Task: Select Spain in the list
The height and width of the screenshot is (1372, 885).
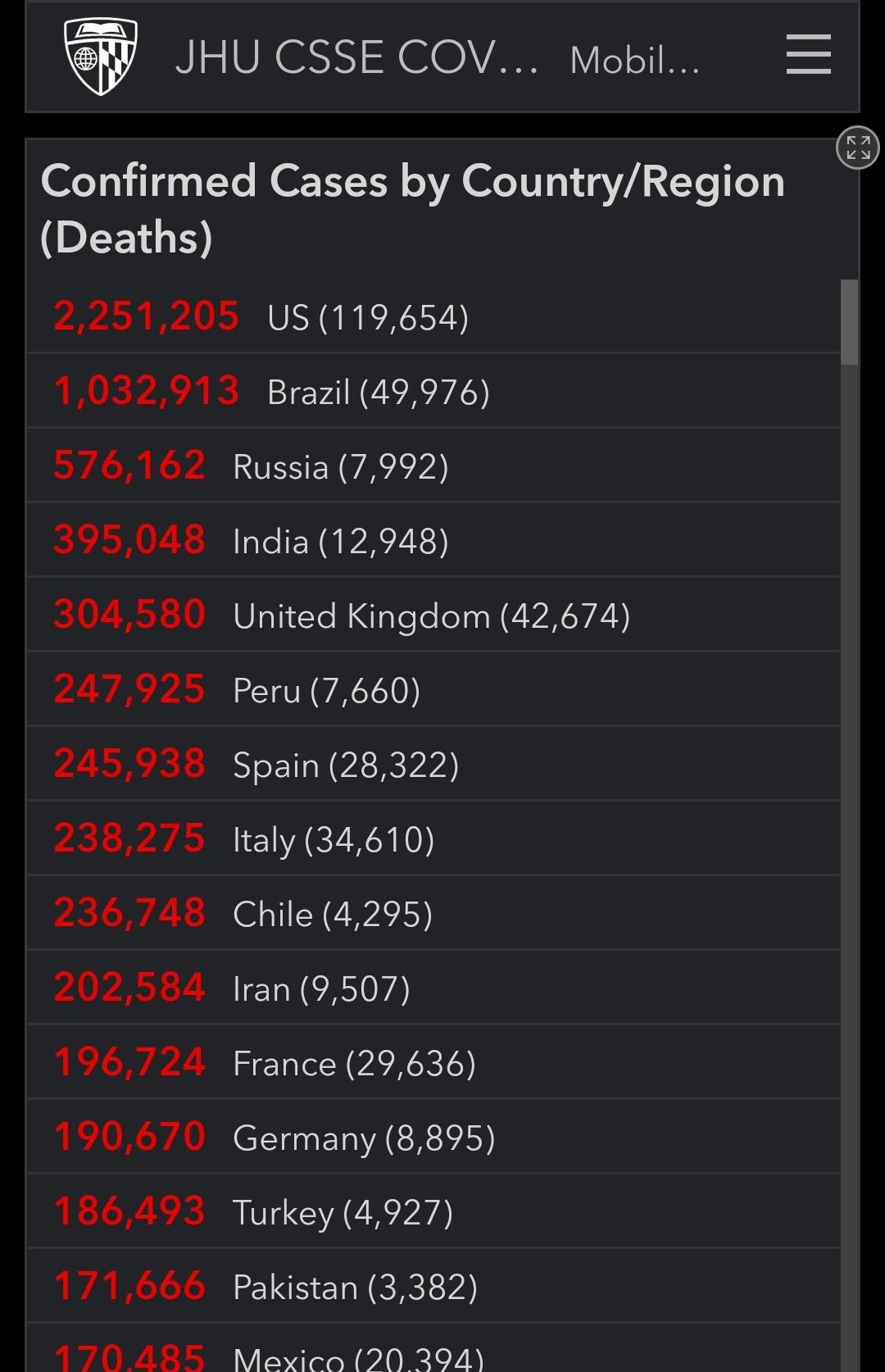Action: 433,764
